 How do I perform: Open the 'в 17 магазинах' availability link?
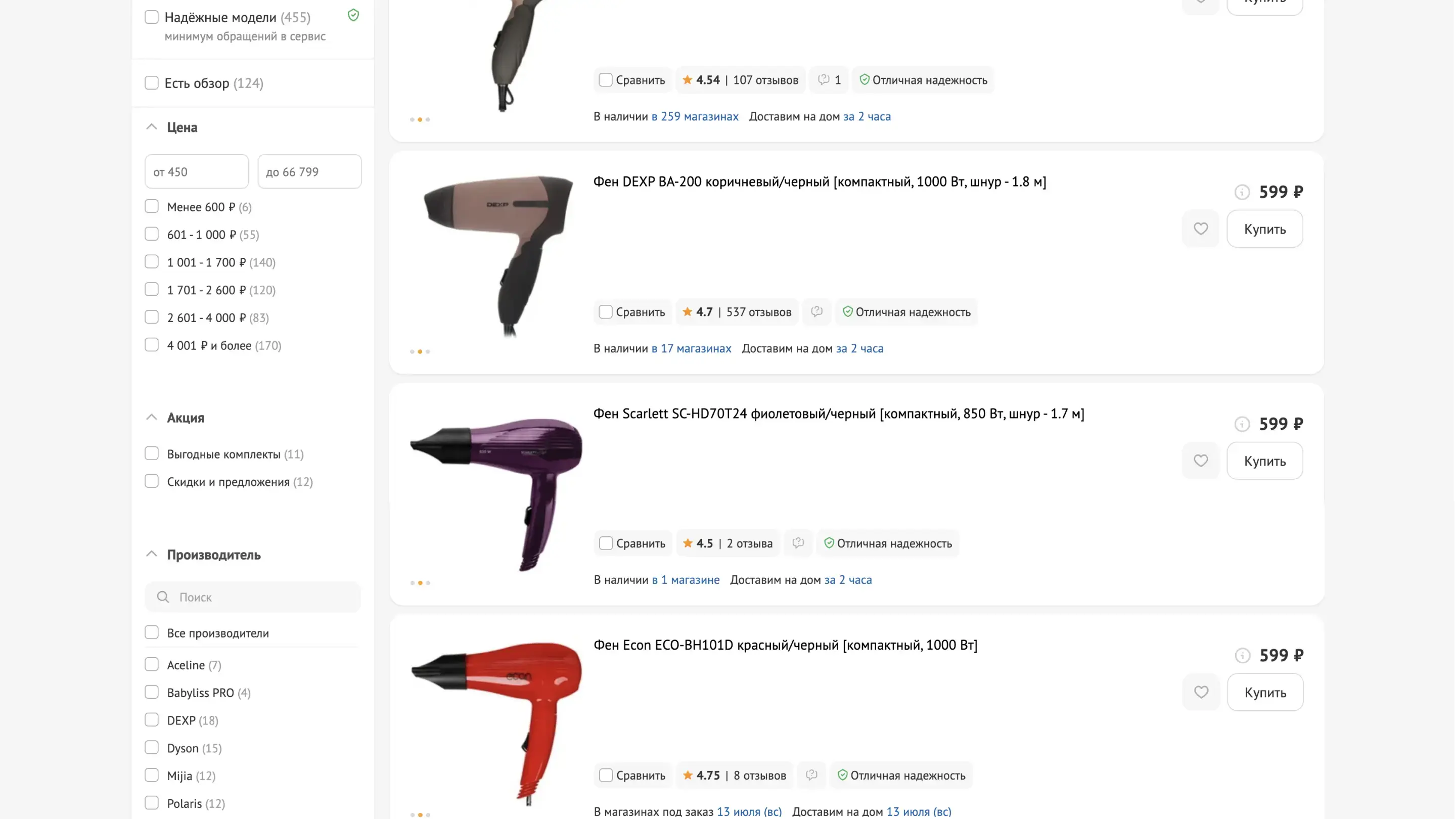pyautogui.click(x=691, y=348)
